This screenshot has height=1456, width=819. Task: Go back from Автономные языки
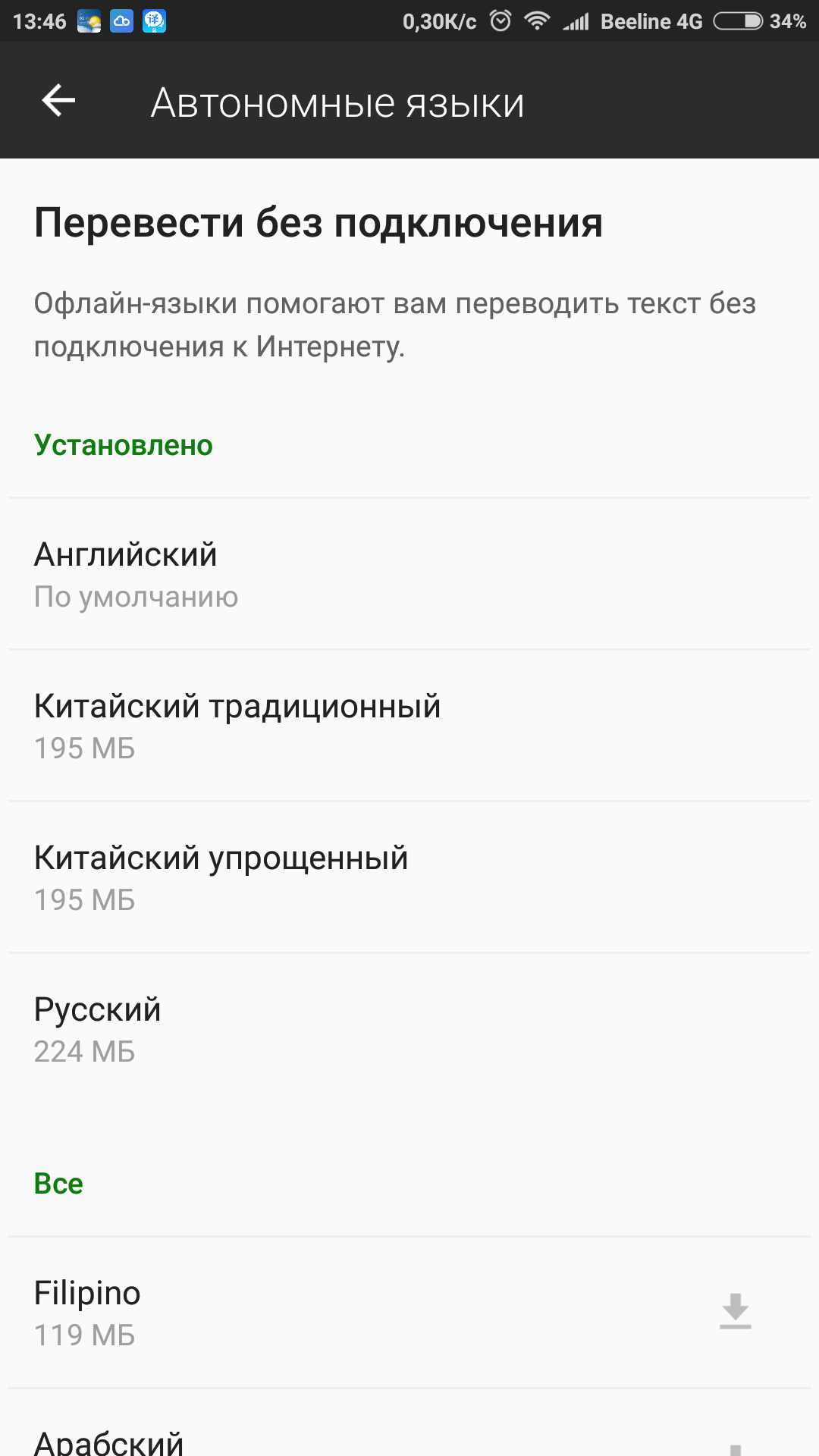(x=58, y=101)
